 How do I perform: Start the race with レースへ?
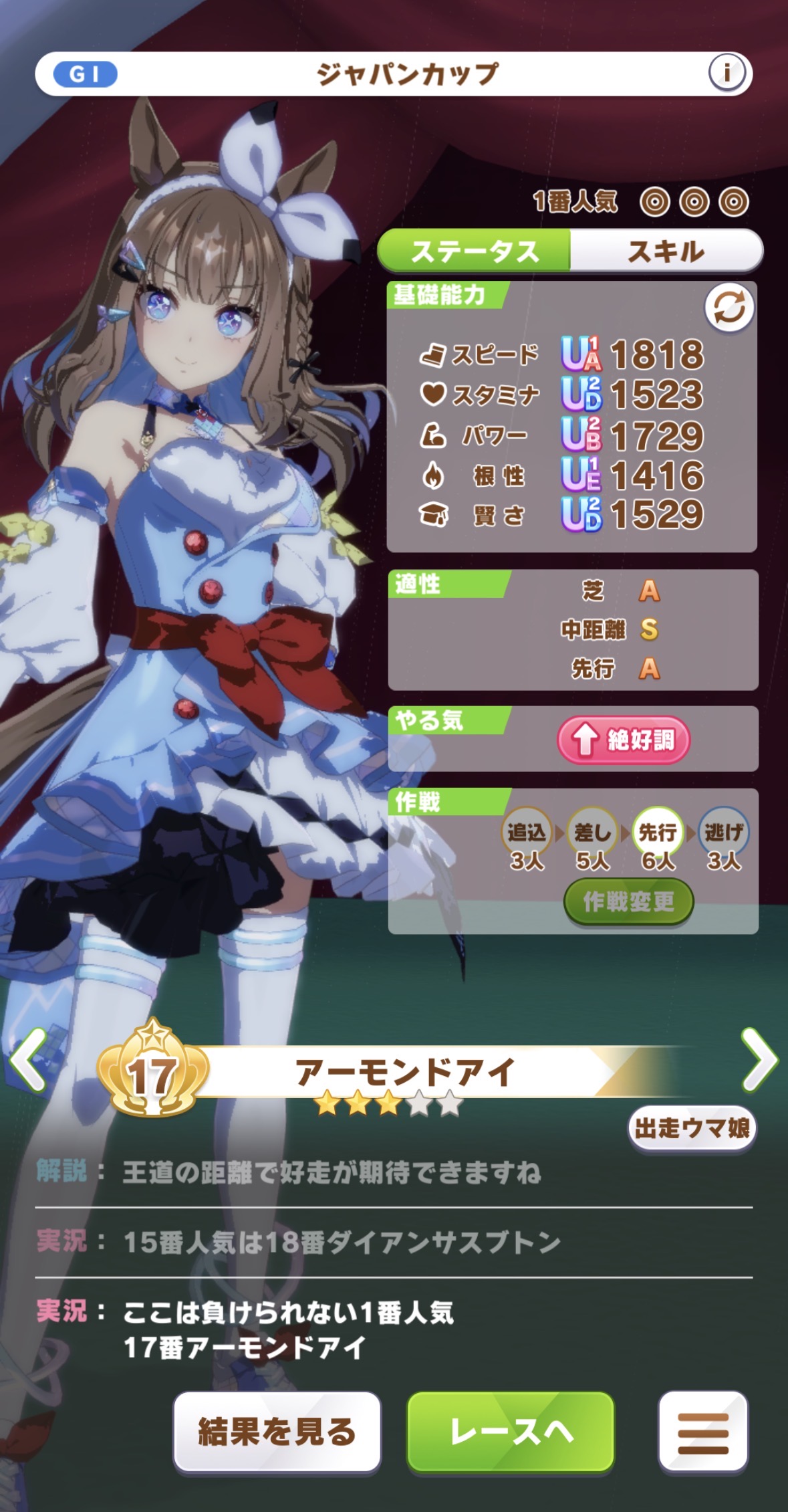(x=511, y=1432)
